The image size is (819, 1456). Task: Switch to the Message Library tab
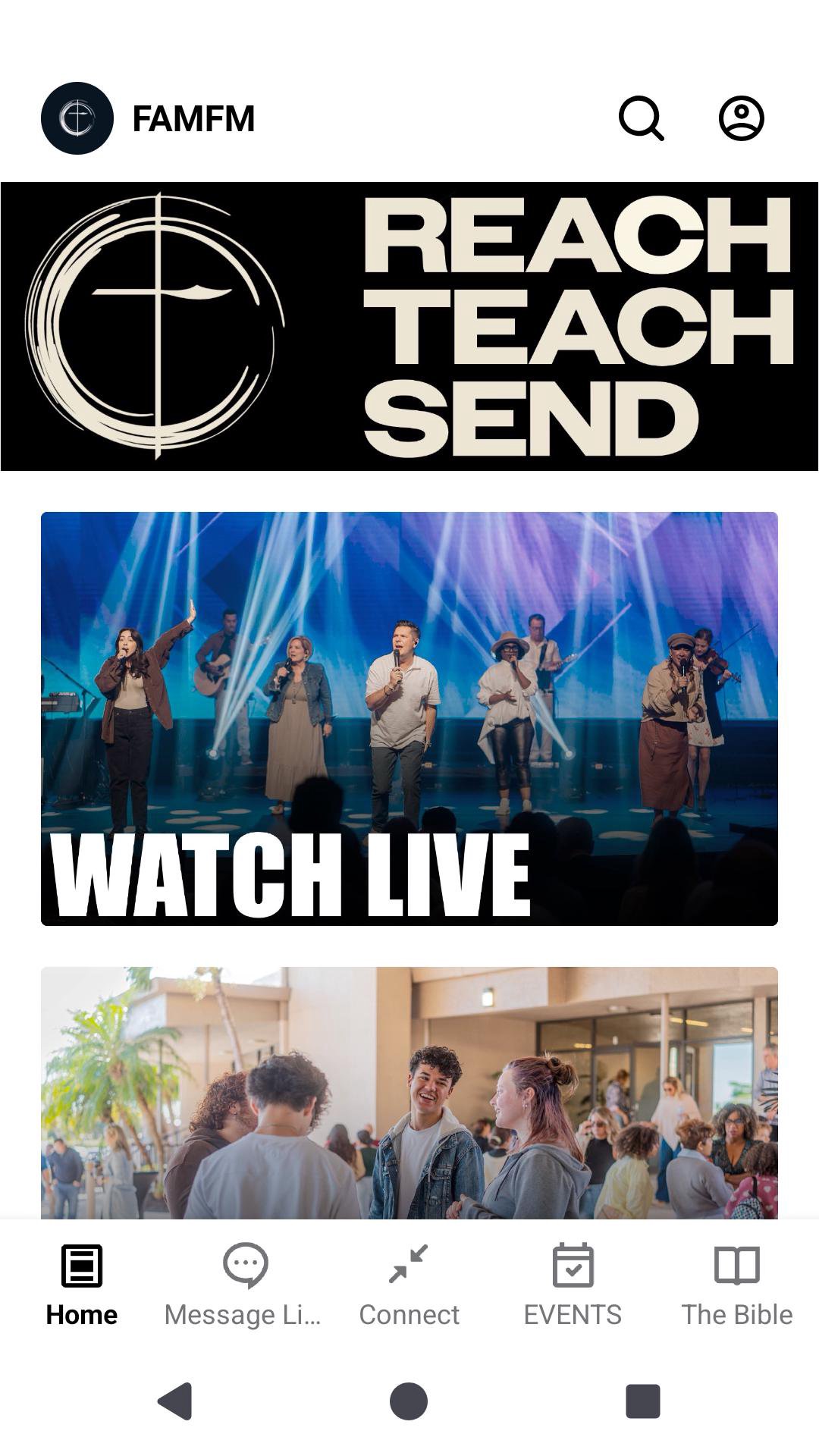[244, 1284]
